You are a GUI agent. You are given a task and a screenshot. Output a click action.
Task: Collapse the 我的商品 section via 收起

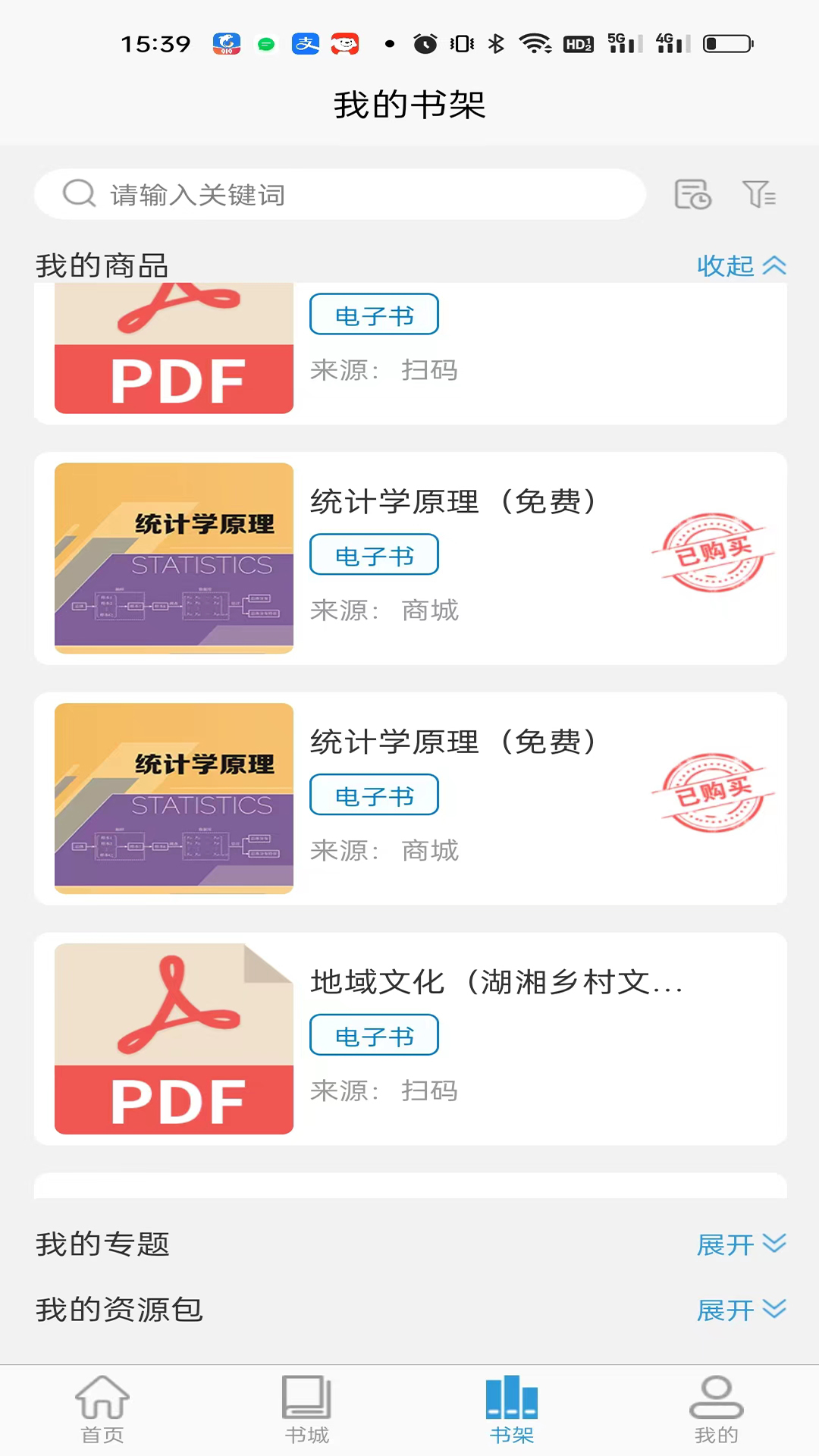tap(741, 266)
